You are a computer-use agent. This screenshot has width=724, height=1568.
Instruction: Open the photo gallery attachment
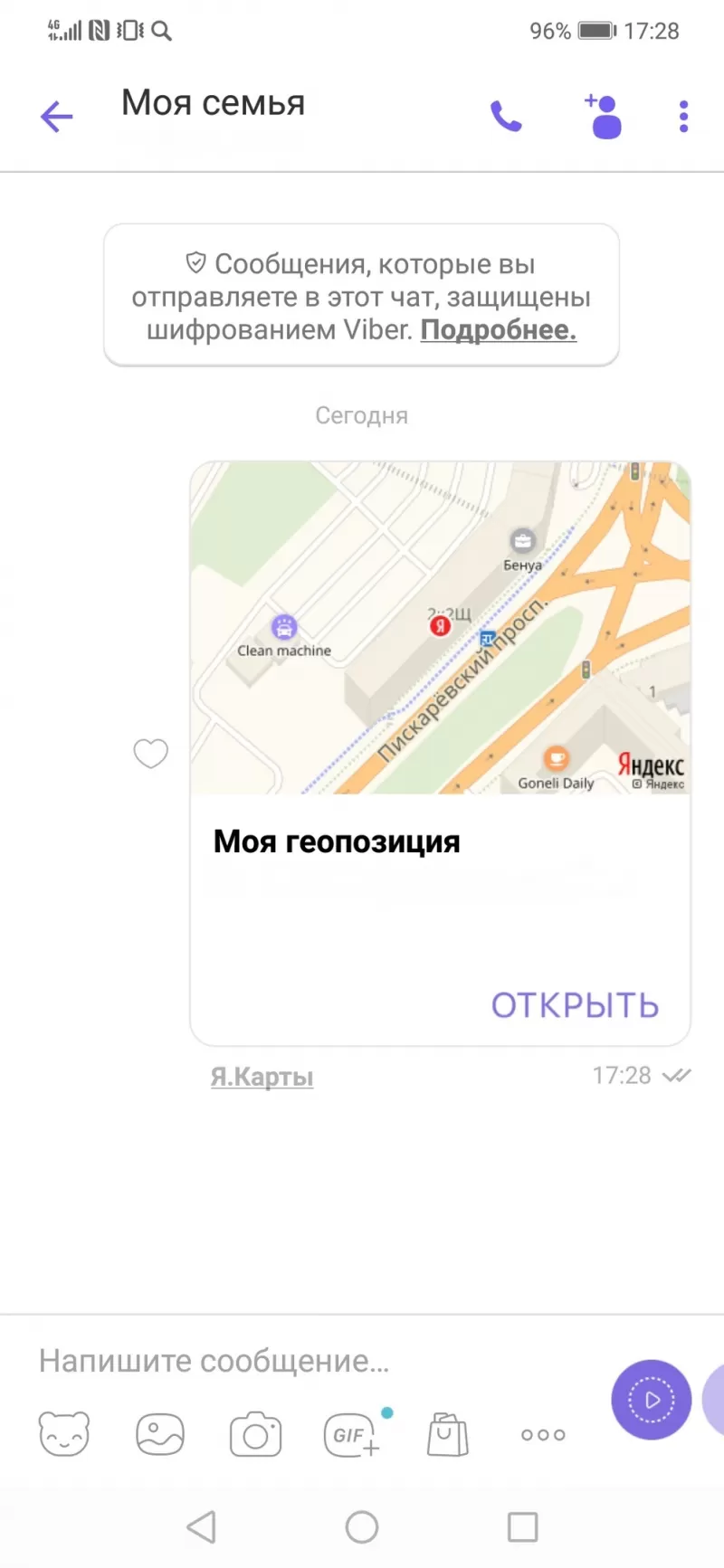159,1434
